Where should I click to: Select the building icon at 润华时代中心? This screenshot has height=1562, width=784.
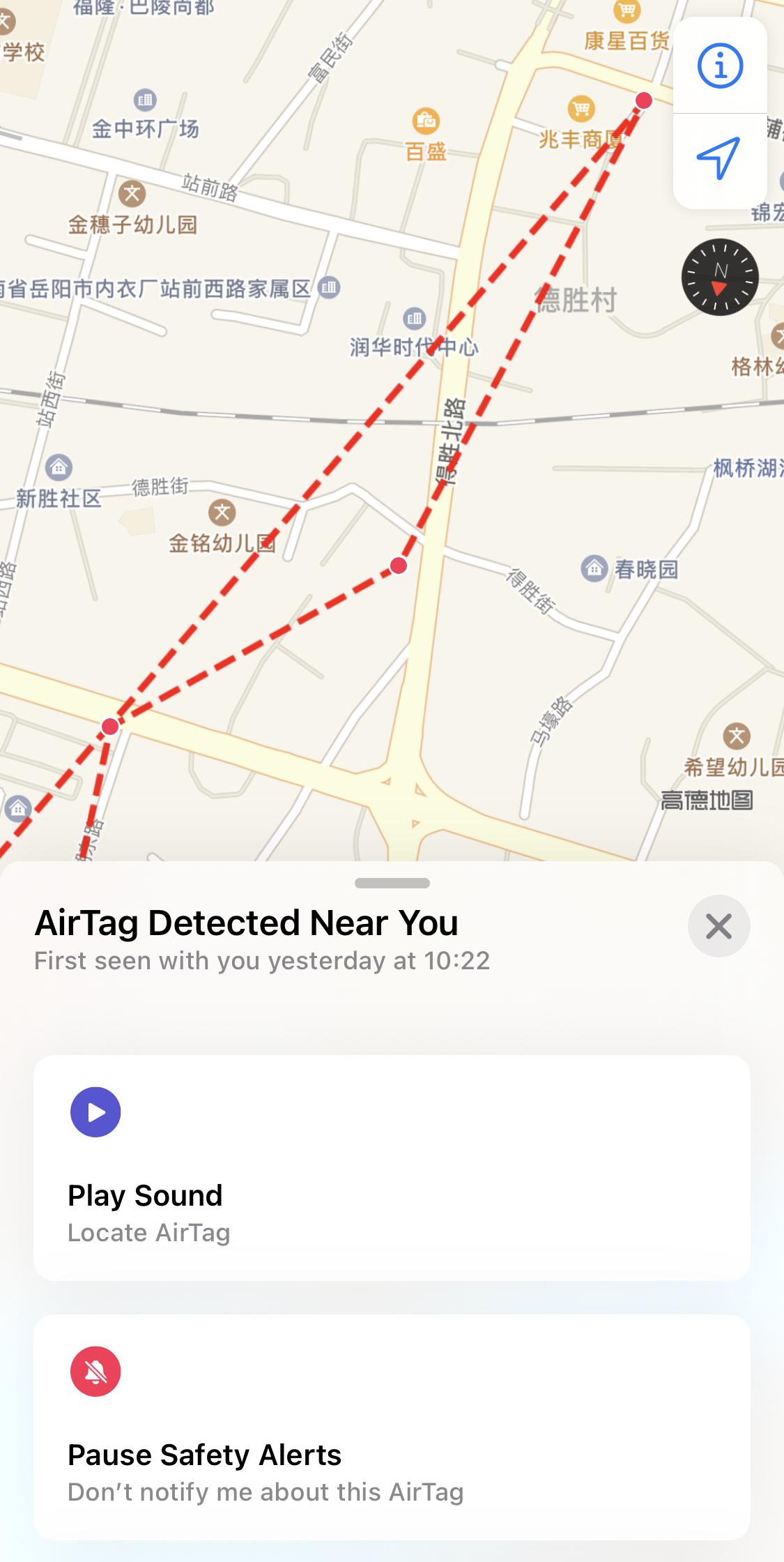413,319
